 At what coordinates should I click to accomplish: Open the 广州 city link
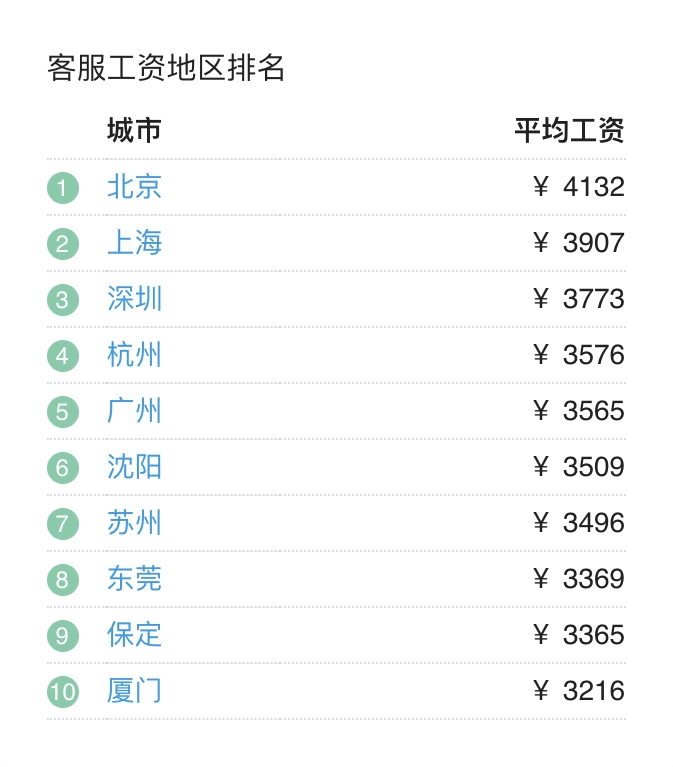[x=134, y=411]
